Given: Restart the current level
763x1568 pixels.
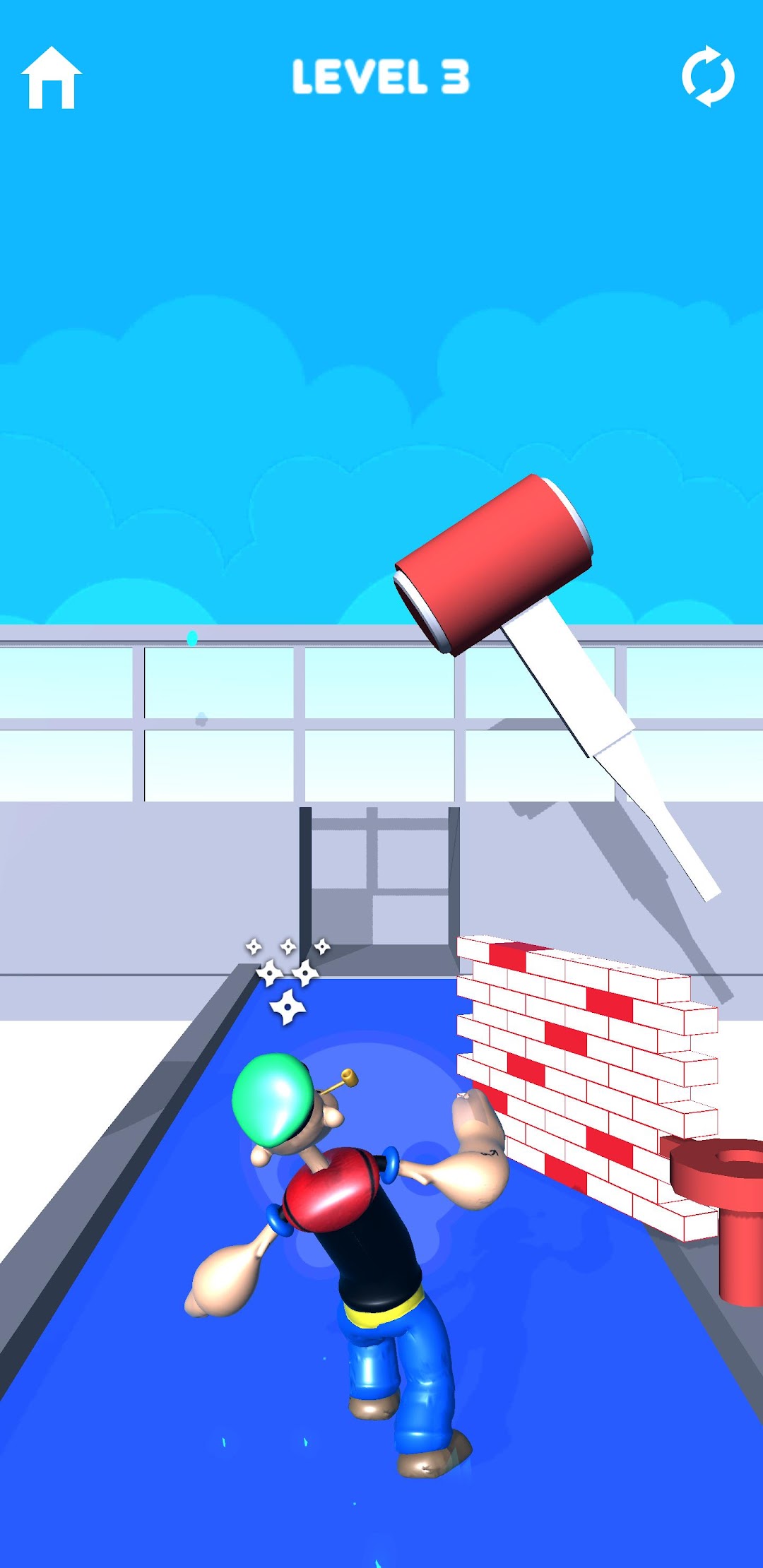Looking at the screenshot, I should click(708, 76).
